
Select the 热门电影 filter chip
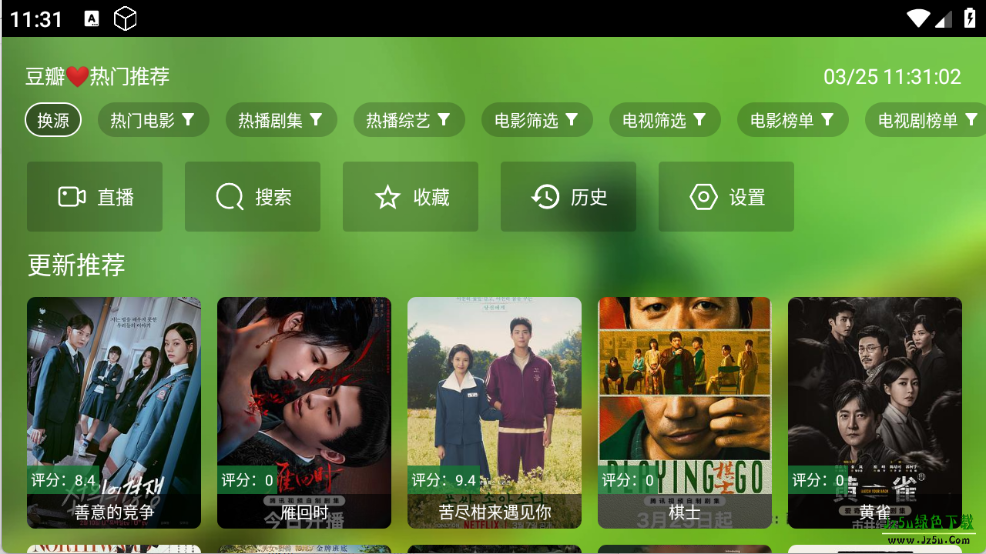153,121
